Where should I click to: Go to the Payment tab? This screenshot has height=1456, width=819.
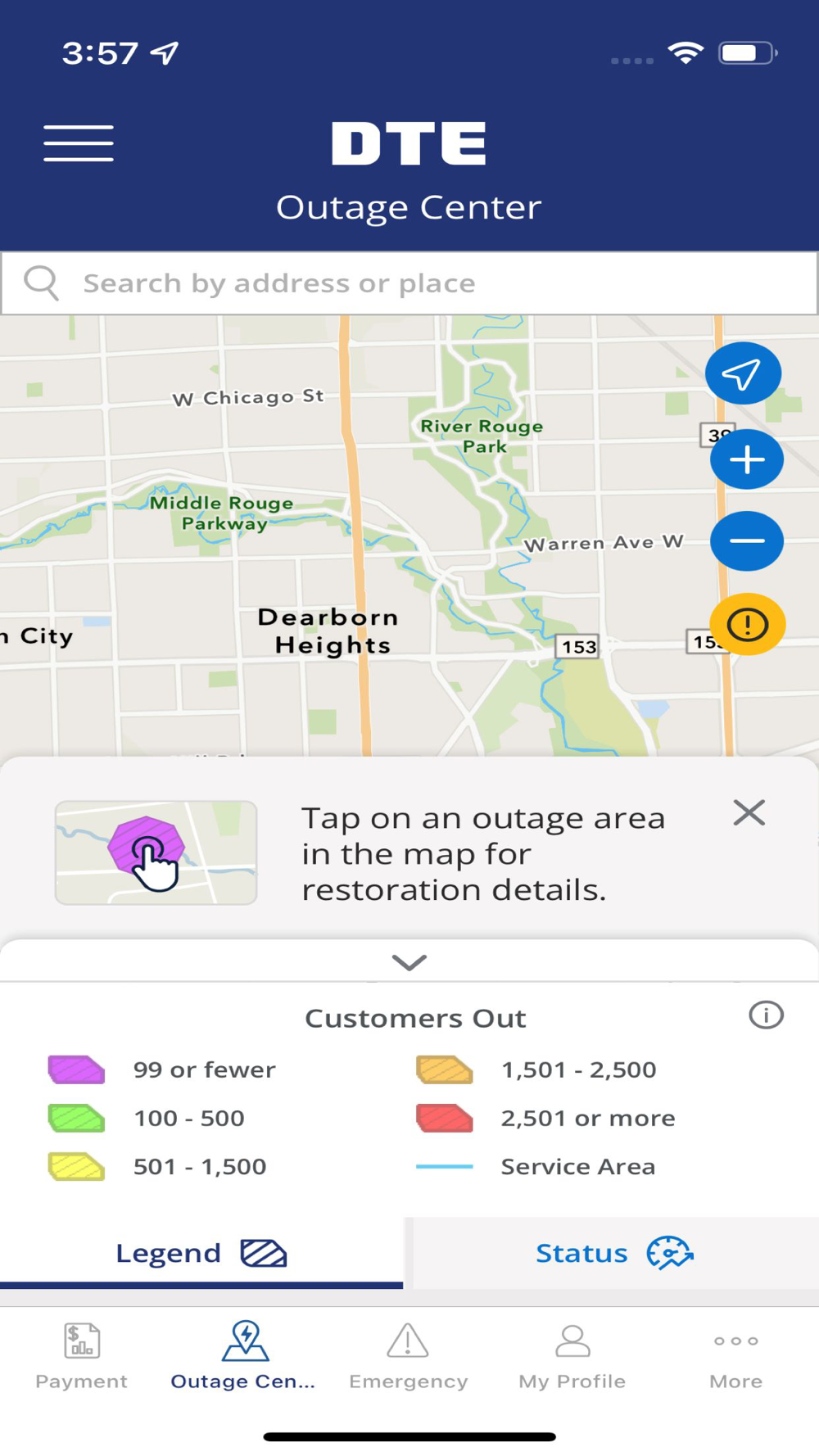click(82, 1356)
